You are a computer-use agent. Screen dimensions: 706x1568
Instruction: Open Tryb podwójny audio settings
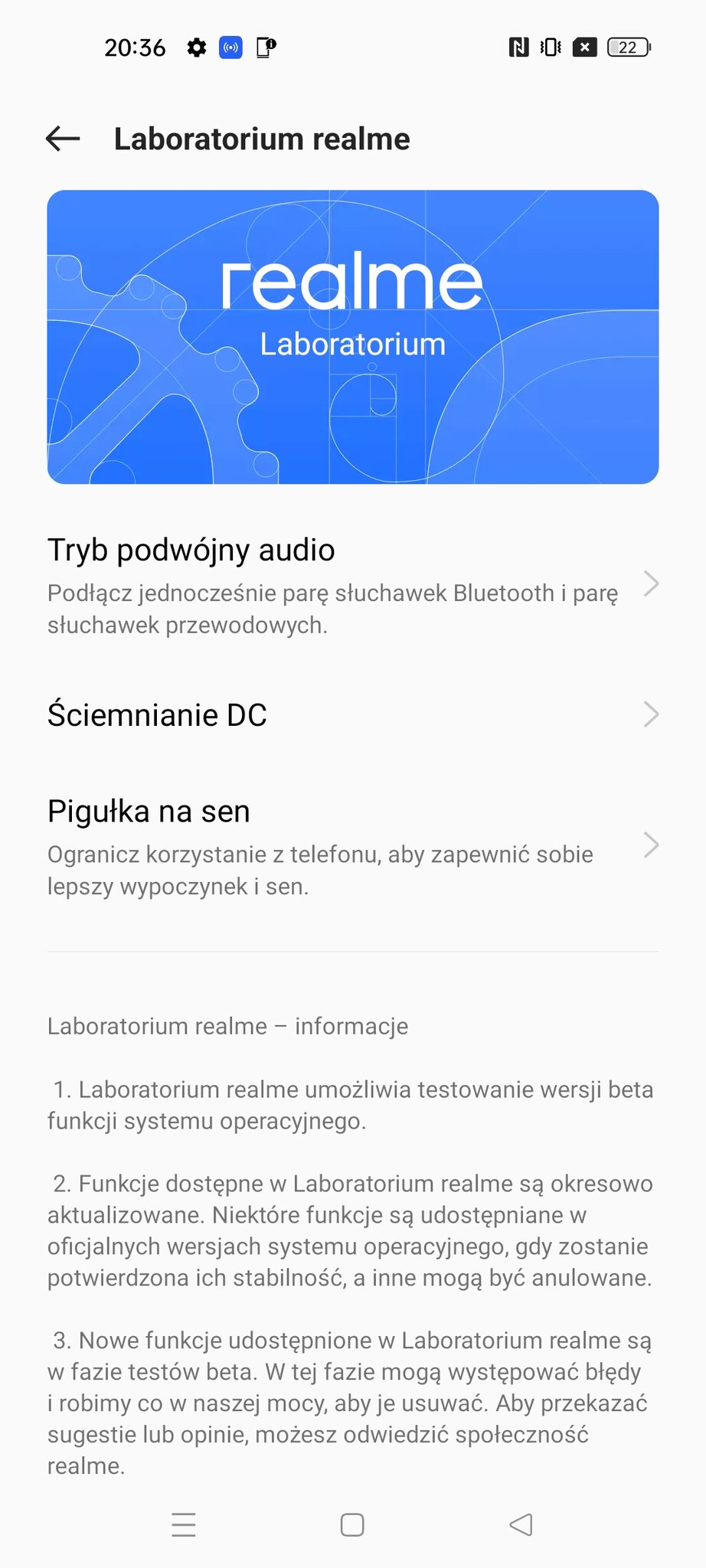(x=352, y=585)
